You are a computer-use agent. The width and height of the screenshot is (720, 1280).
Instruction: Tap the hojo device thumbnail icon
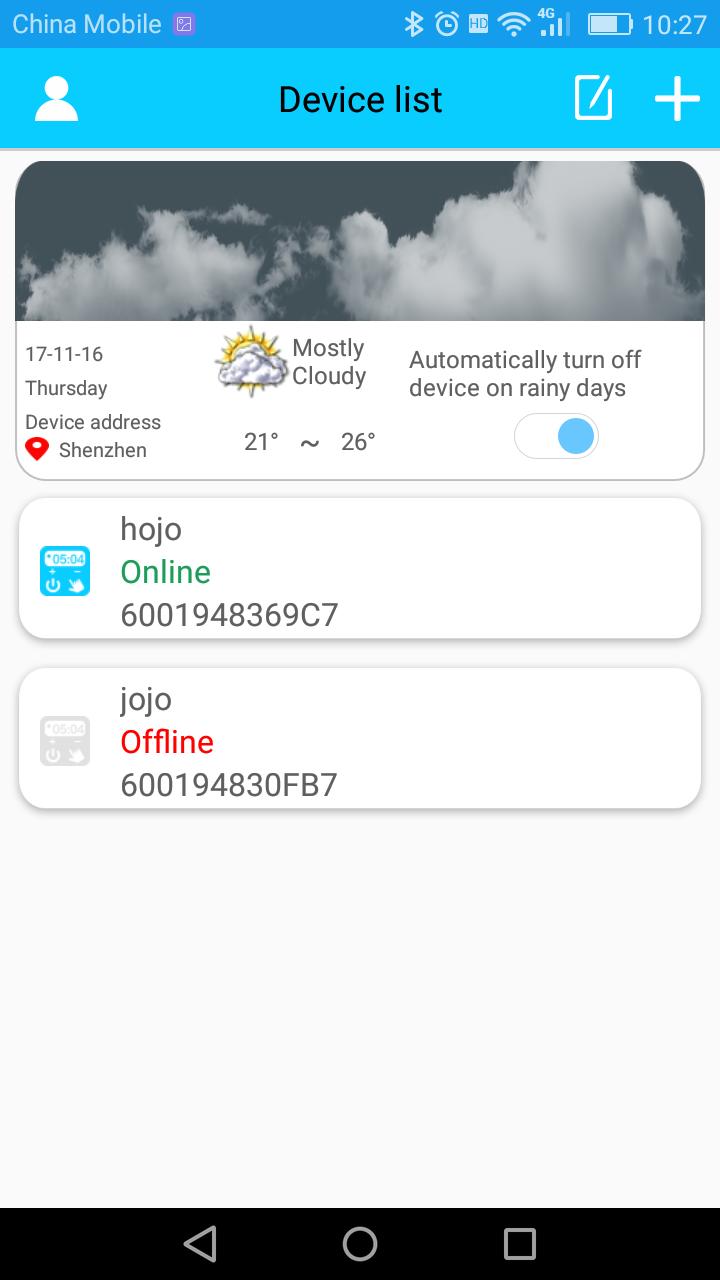64,568
